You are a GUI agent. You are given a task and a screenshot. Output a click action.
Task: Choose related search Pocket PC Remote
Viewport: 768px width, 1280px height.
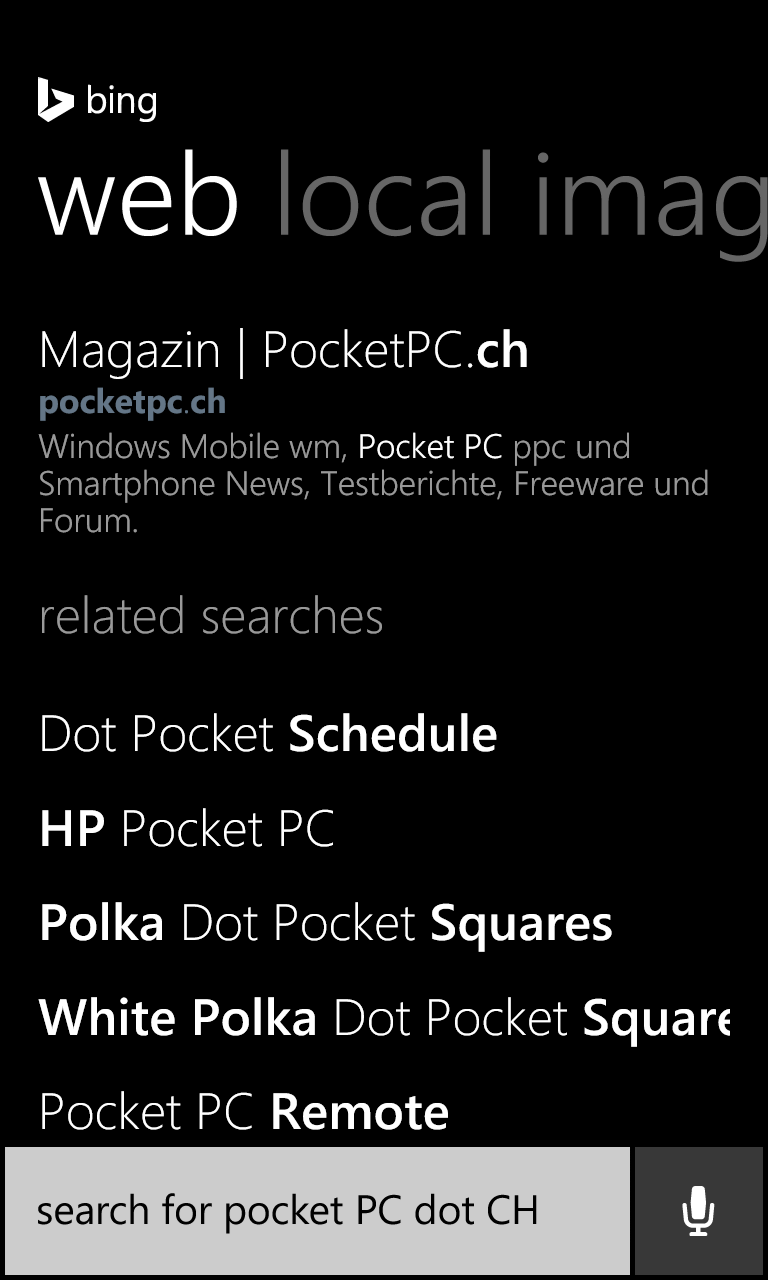(x=244, y=1112)
